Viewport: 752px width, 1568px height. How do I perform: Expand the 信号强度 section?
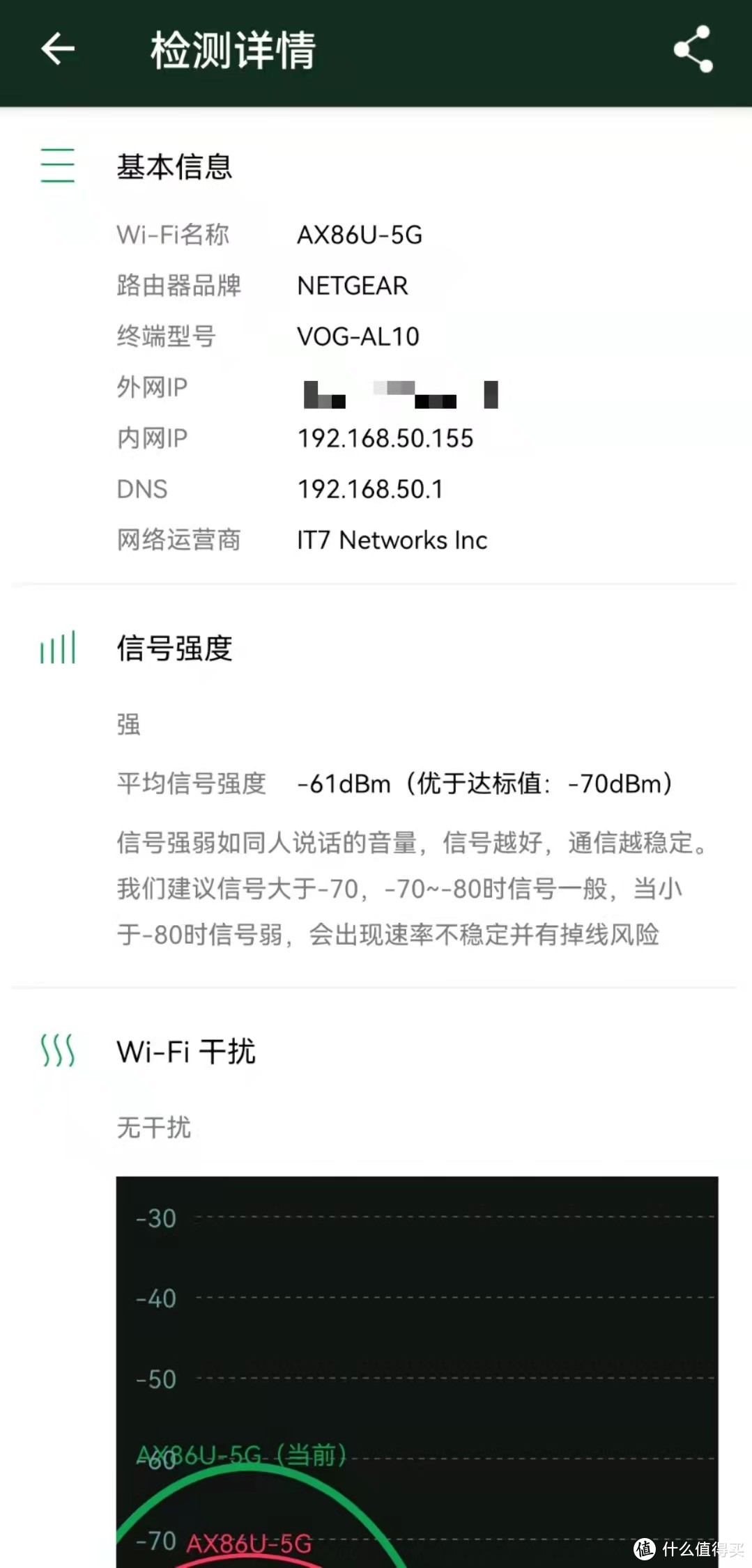pos(174,648)
